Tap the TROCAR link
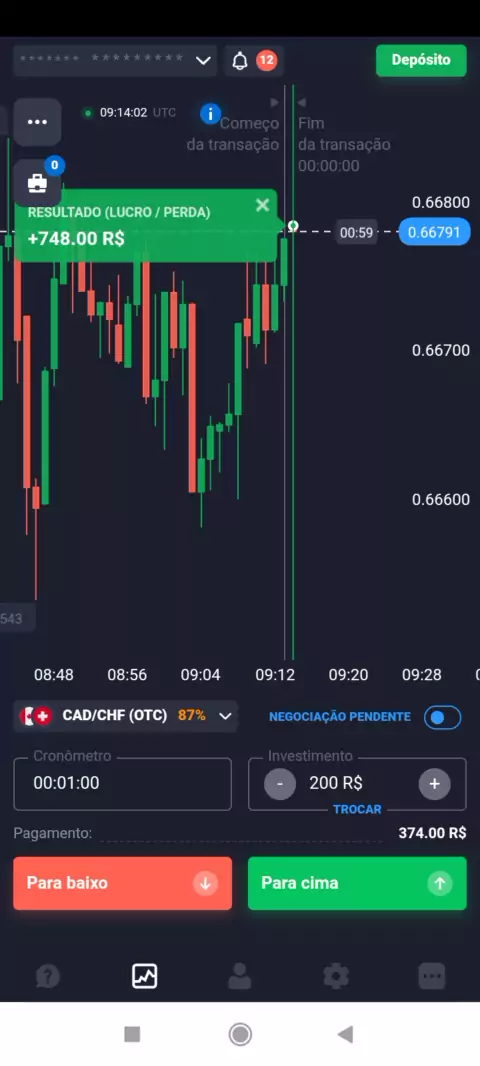This screenshot has height=1066, width=480. [x=357, y=810]
